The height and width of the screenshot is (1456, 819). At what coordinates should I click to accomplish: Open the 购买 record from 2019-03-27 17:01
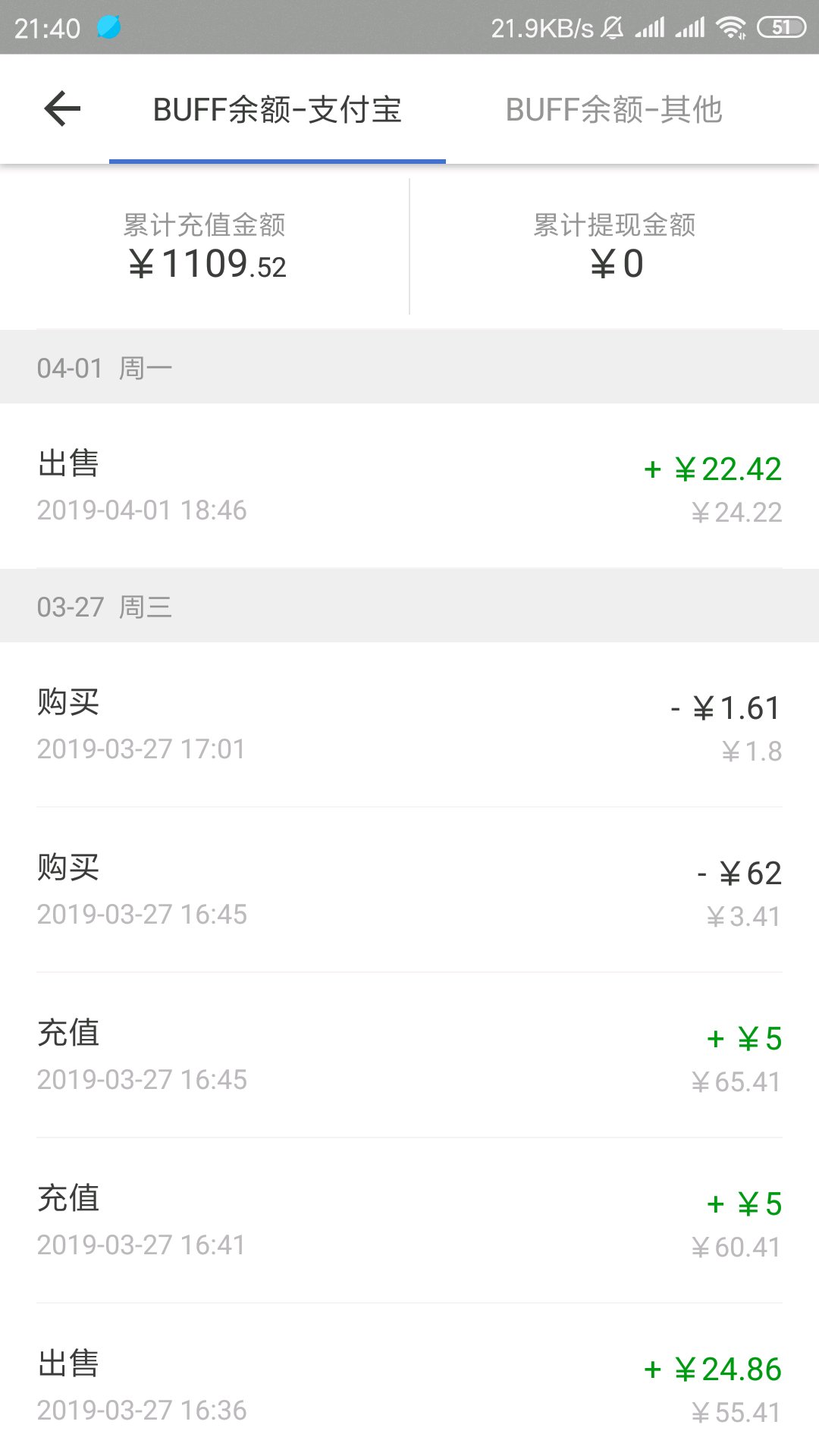click(x=409, y=725)
